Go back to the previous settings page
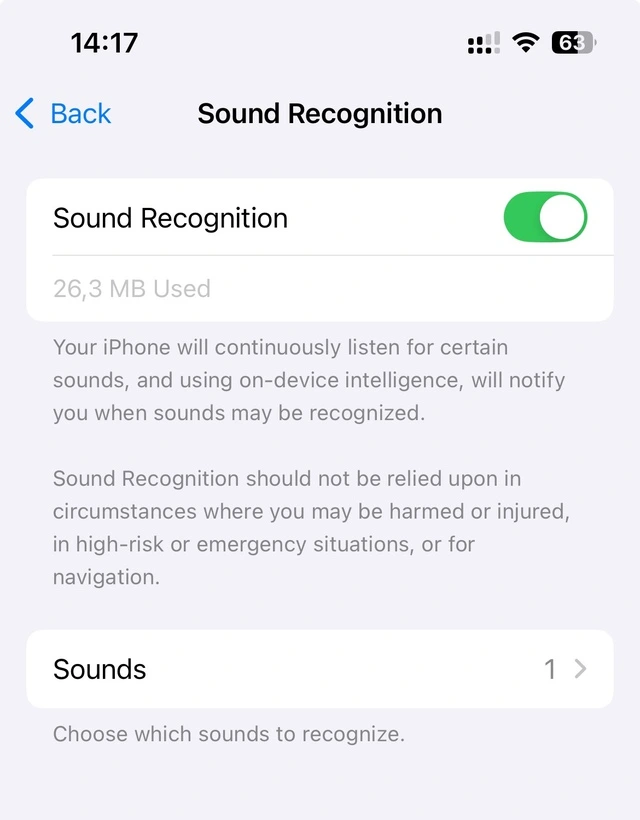This screenshot has width=640, height=820. click(63, 114)
